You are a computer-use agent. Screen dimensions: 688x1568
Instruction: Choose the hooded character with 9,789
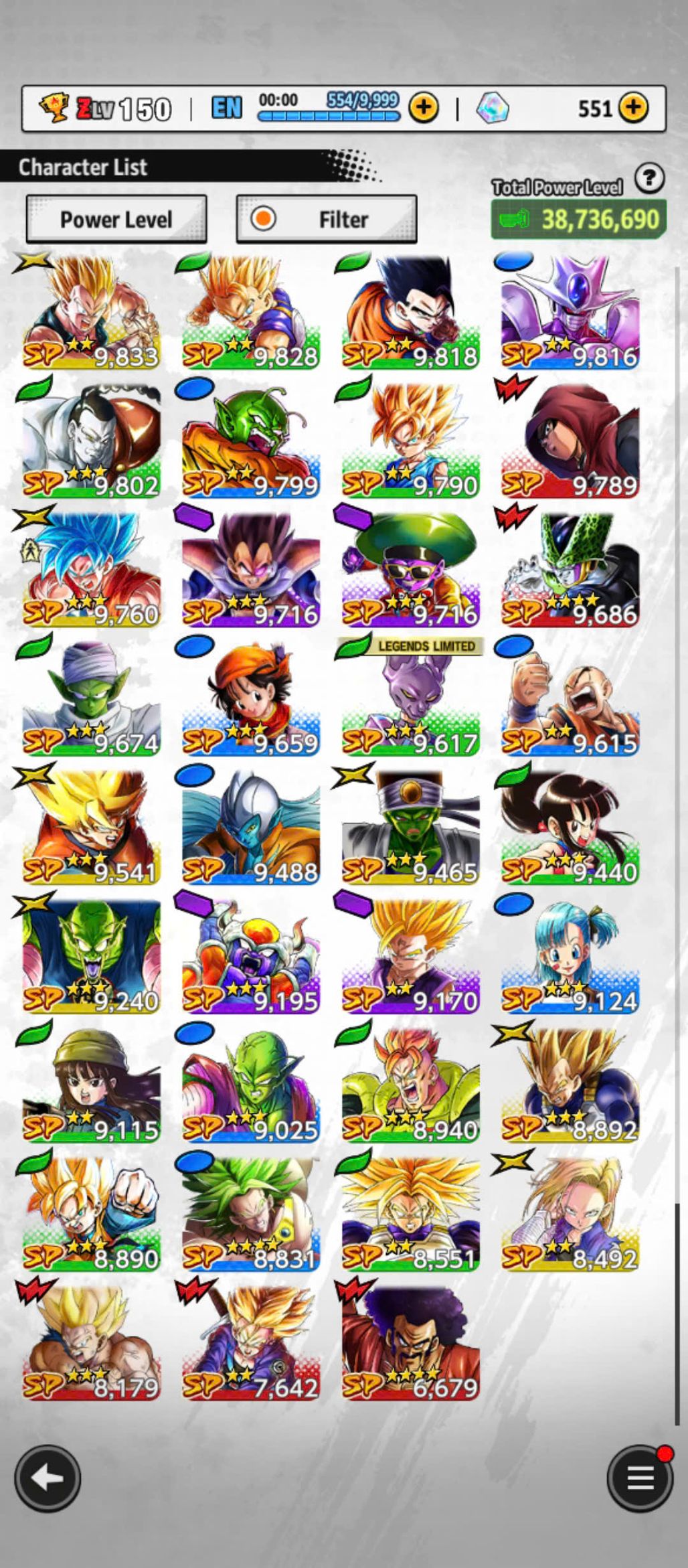click(x=570, y=441)
